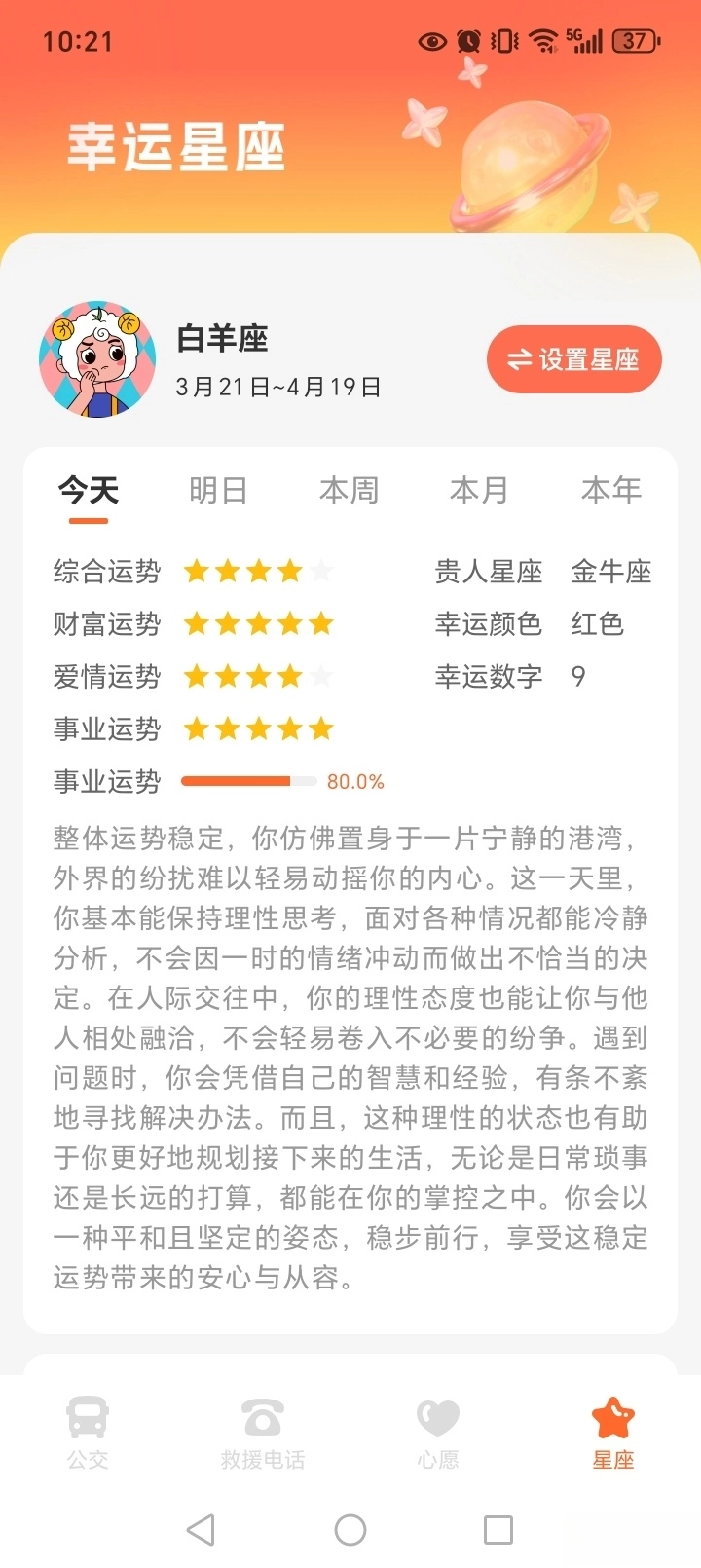701x1568 pixels.
Task: Switch to the 心愿 bottom tab
Action: 438,1432
